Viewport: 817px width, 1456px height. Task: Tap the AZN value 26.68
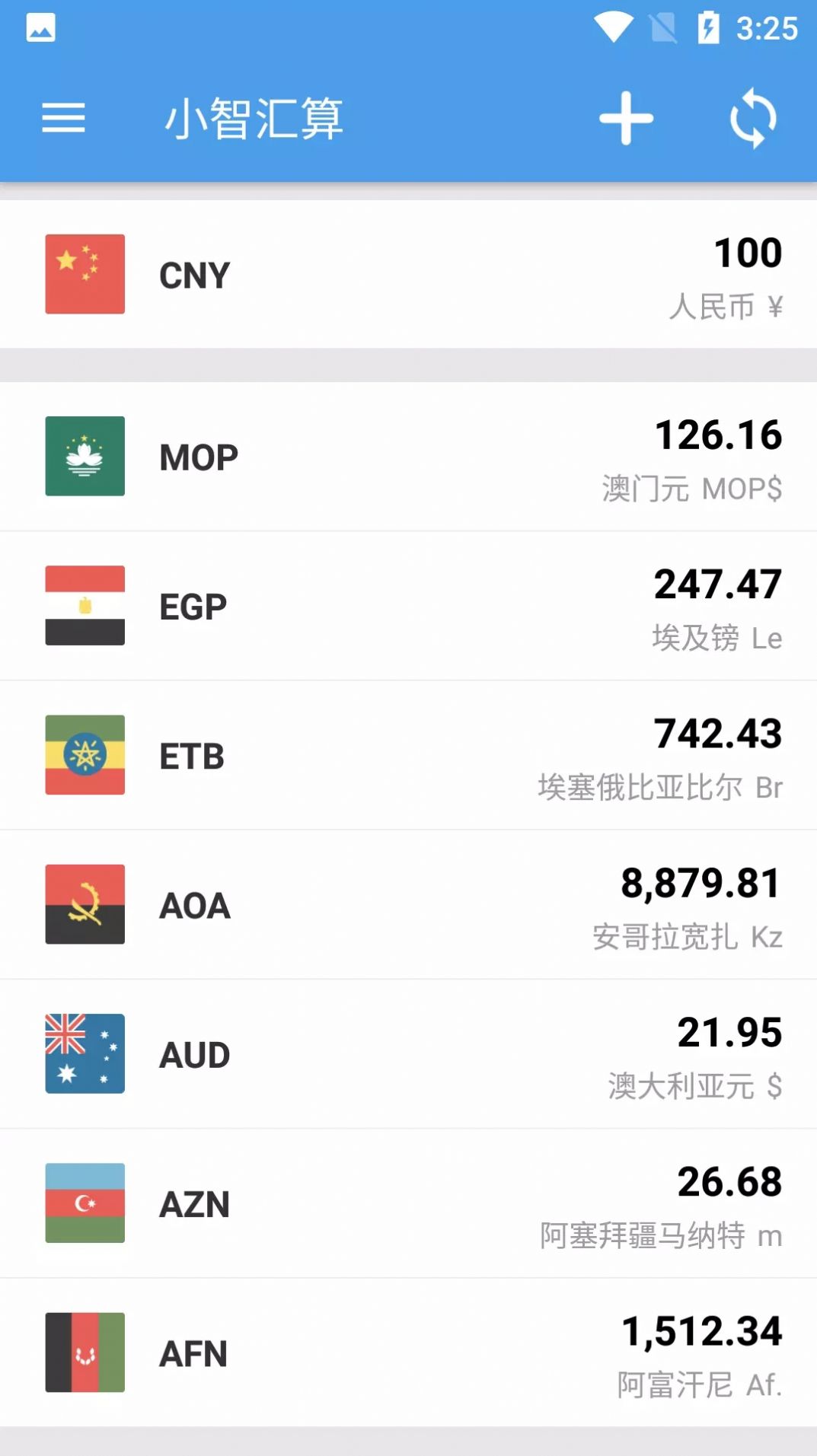(x=729, y=1182)
